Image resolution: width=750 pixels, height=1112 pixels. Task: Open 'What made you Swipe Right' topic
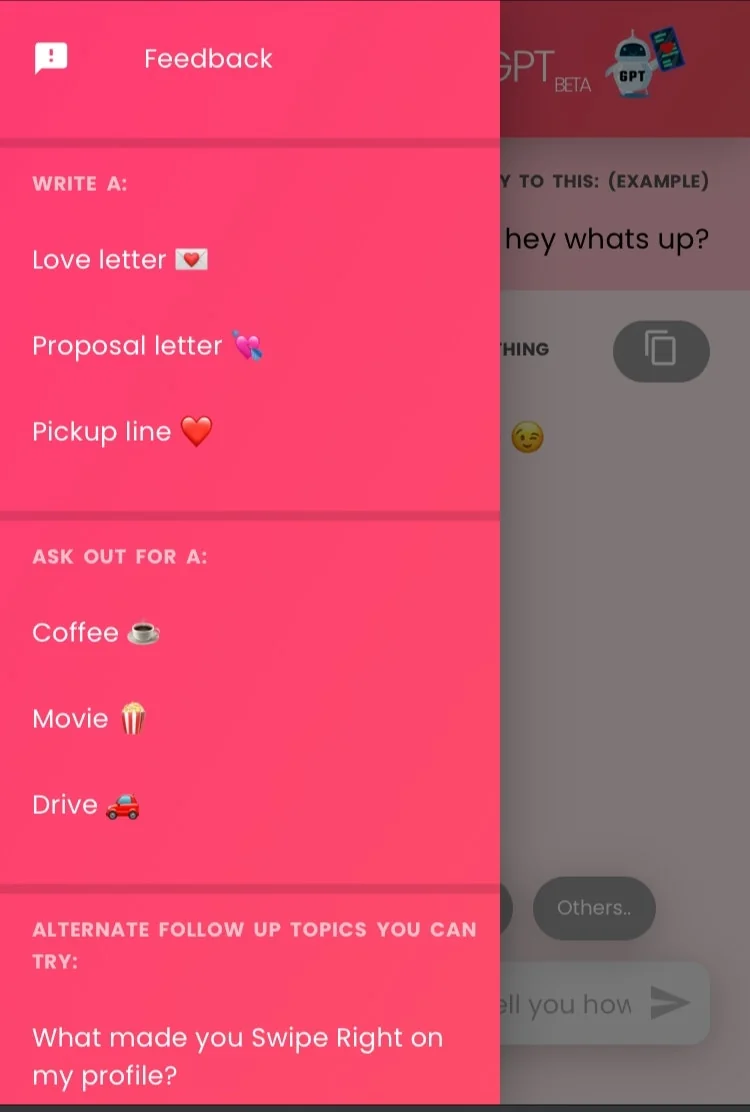pyautogui.click(x=237, y=1056)
